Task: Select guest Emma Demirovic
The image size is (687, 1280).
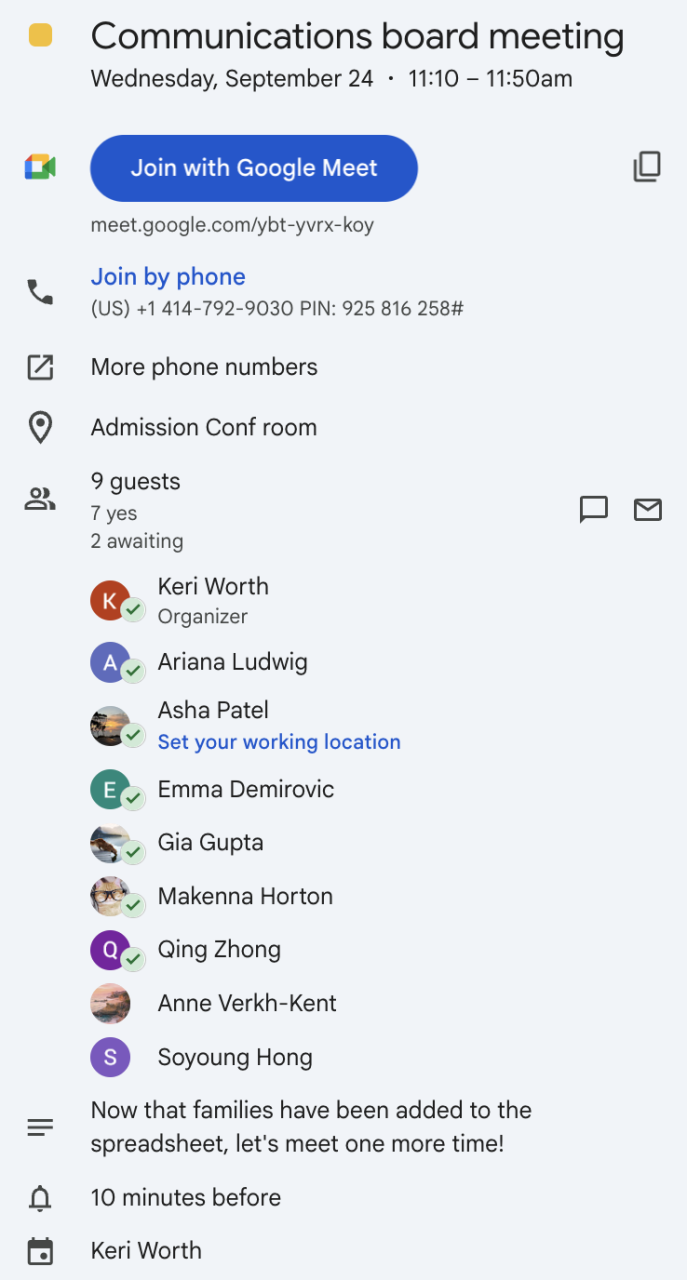Action: (245, 789)
